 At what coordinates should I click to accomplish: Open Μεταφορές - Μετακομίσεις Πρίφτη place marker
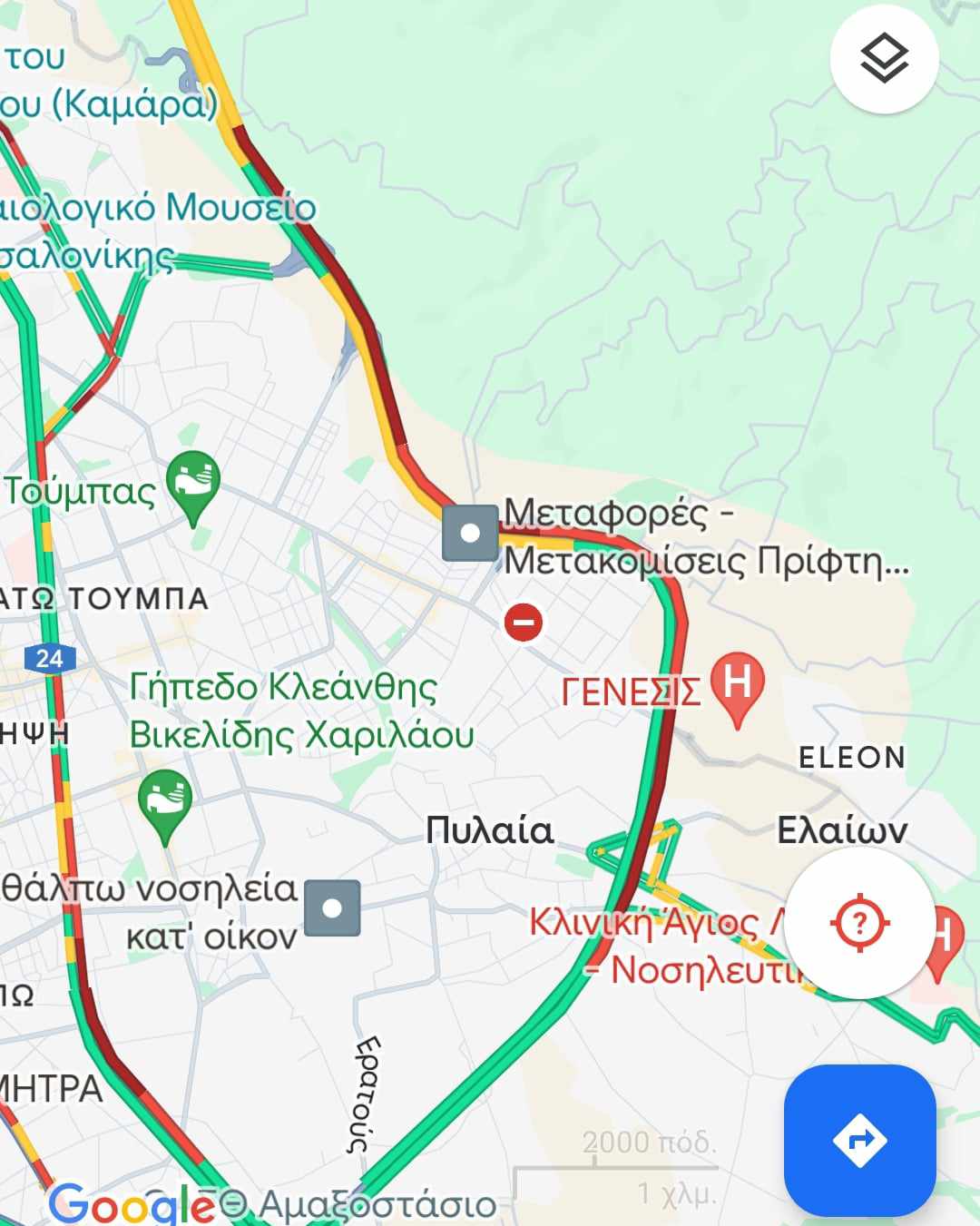coord(470,533)
